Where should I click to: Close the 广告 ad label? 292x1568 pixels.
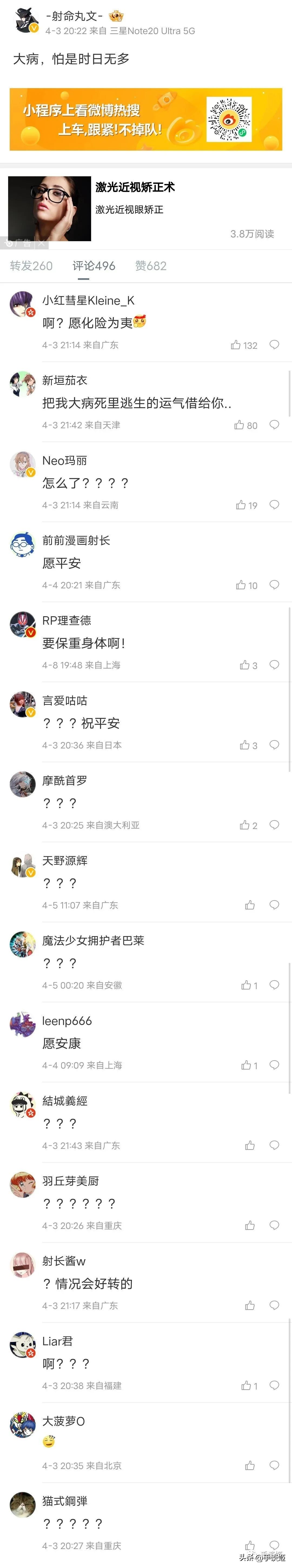[41, 243]
